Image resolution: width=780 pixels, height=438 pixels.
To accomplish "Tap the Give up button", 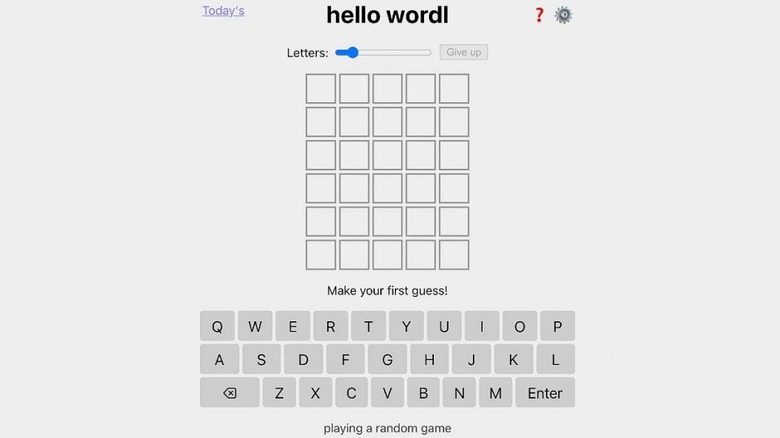I will pyautogui.click(x=463, y=52).
